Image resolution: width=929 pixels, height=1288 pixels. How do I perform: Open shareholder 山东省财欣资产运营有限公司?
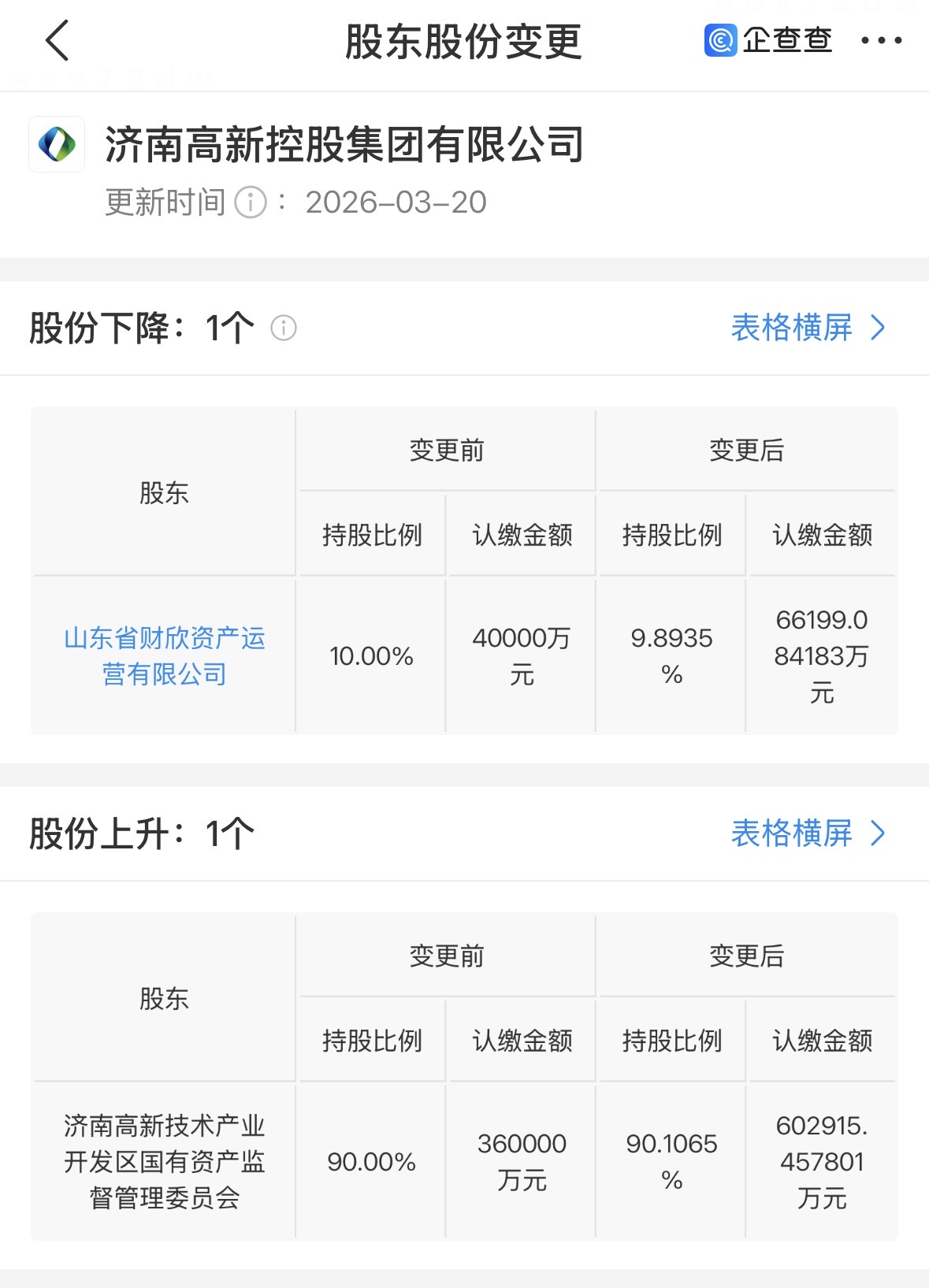pyautogui.click(x=164, y=655)
